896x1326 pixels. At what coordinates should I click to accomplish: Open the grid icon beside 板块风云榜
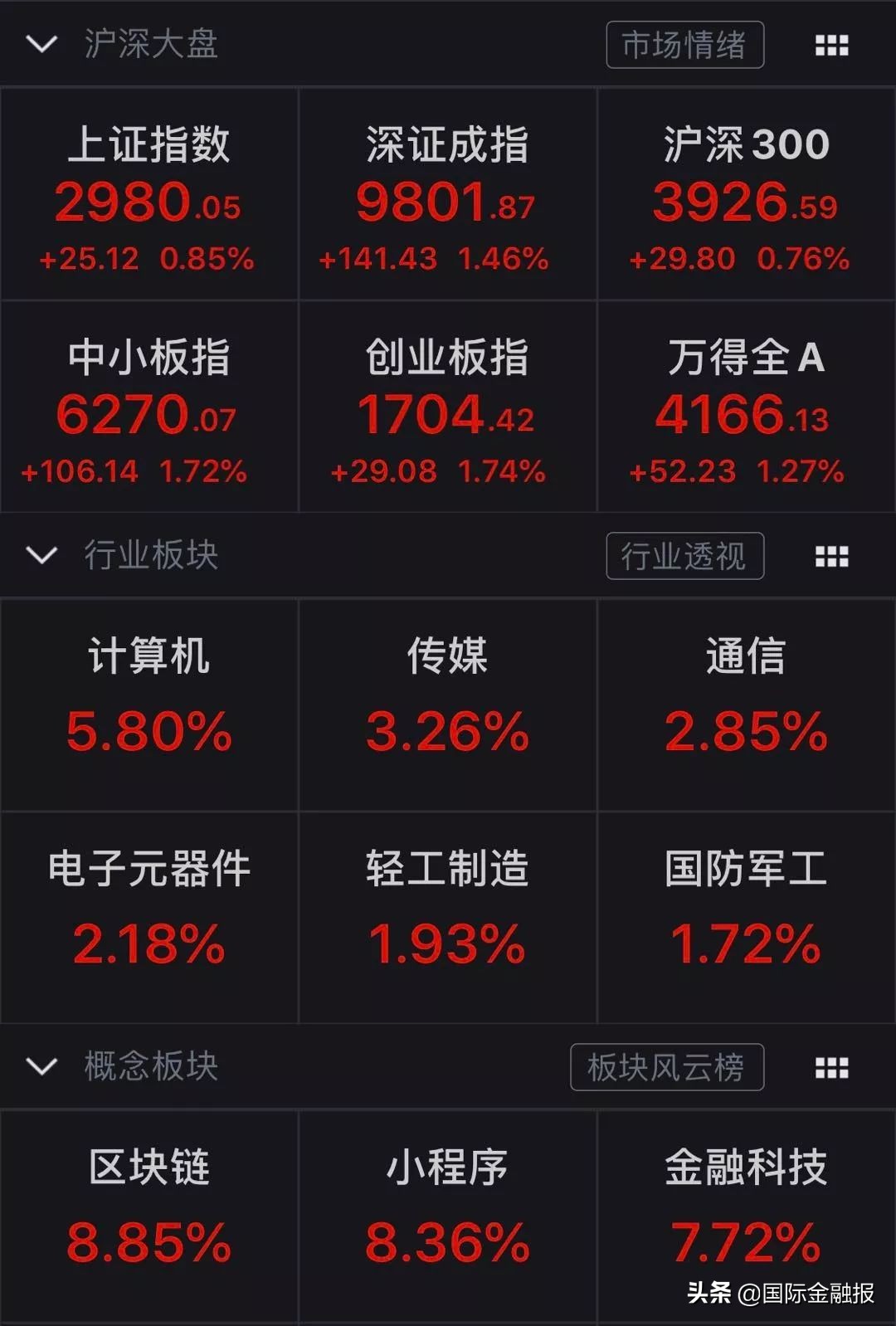830,1069
